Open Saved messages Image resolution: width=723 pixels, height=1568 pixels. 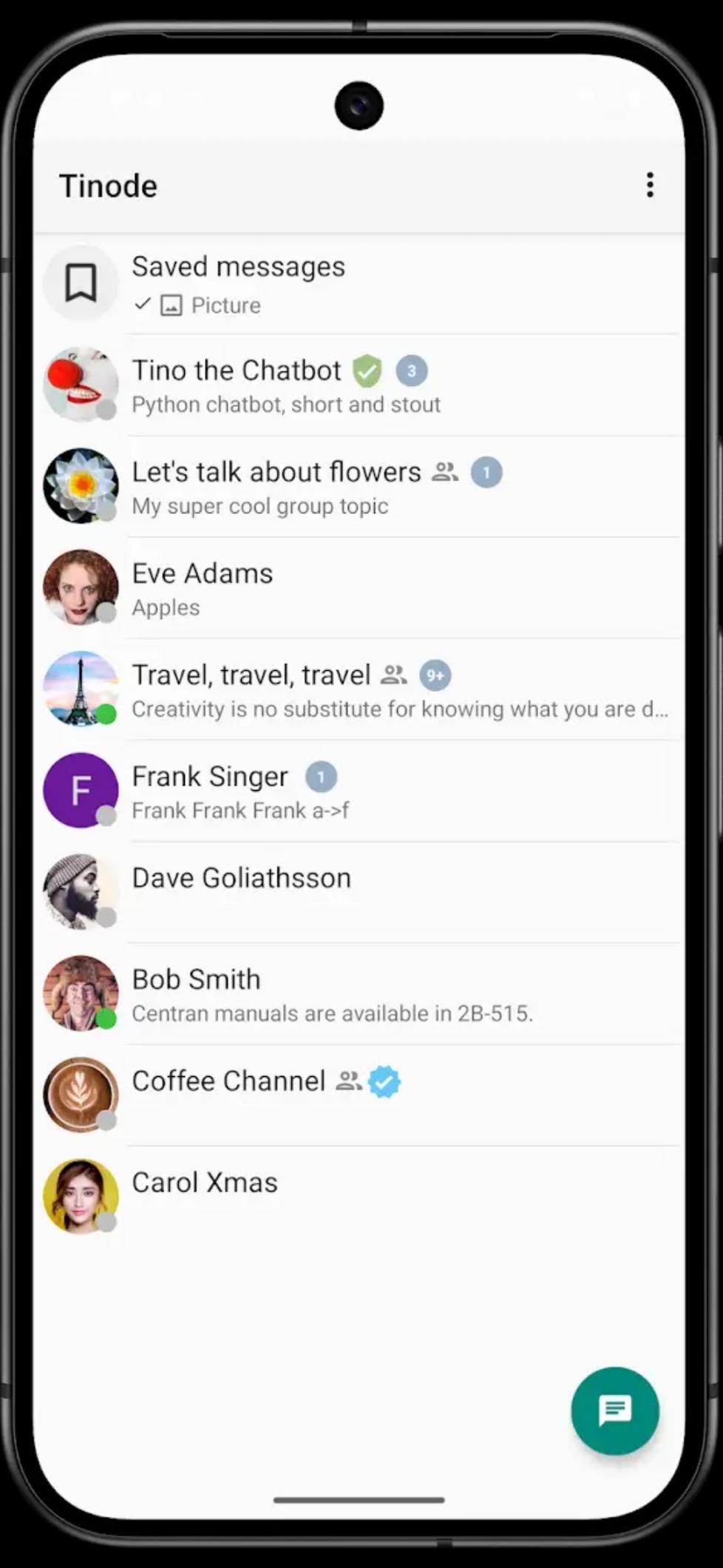359,283
